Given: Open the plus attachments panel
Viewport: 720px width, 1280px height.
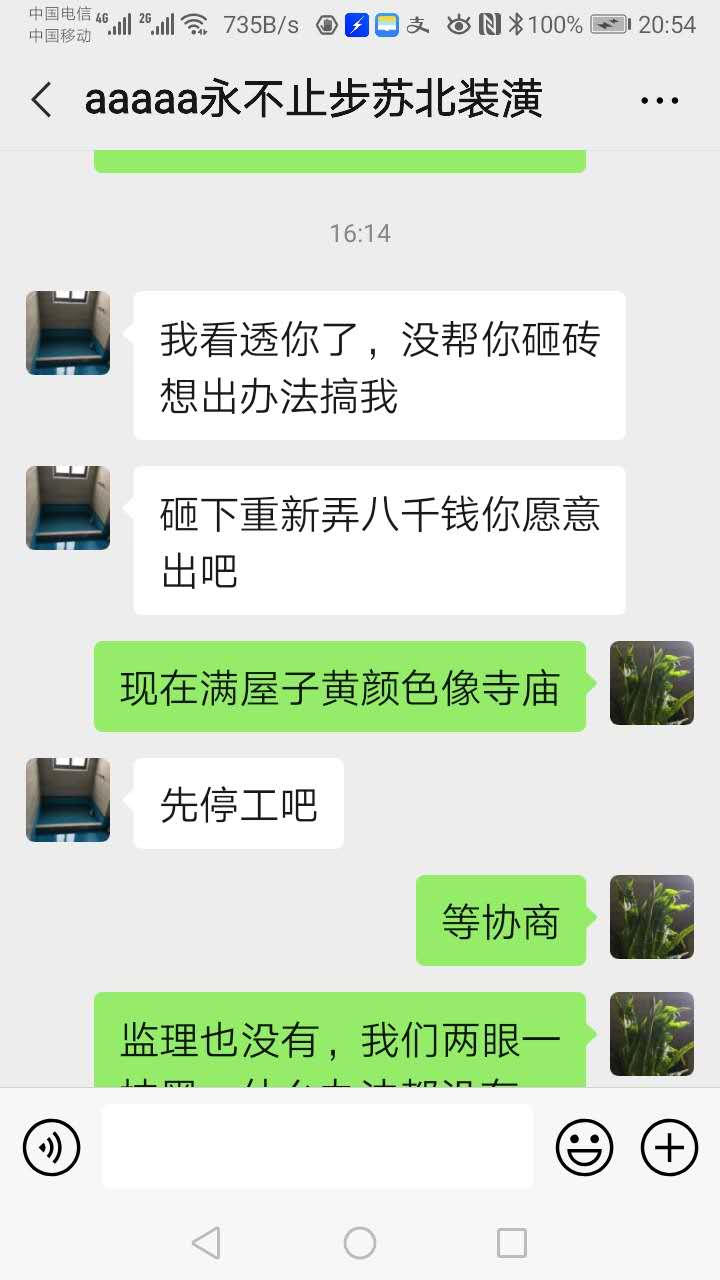Looking at the screenshot, I should point(669,1146).
